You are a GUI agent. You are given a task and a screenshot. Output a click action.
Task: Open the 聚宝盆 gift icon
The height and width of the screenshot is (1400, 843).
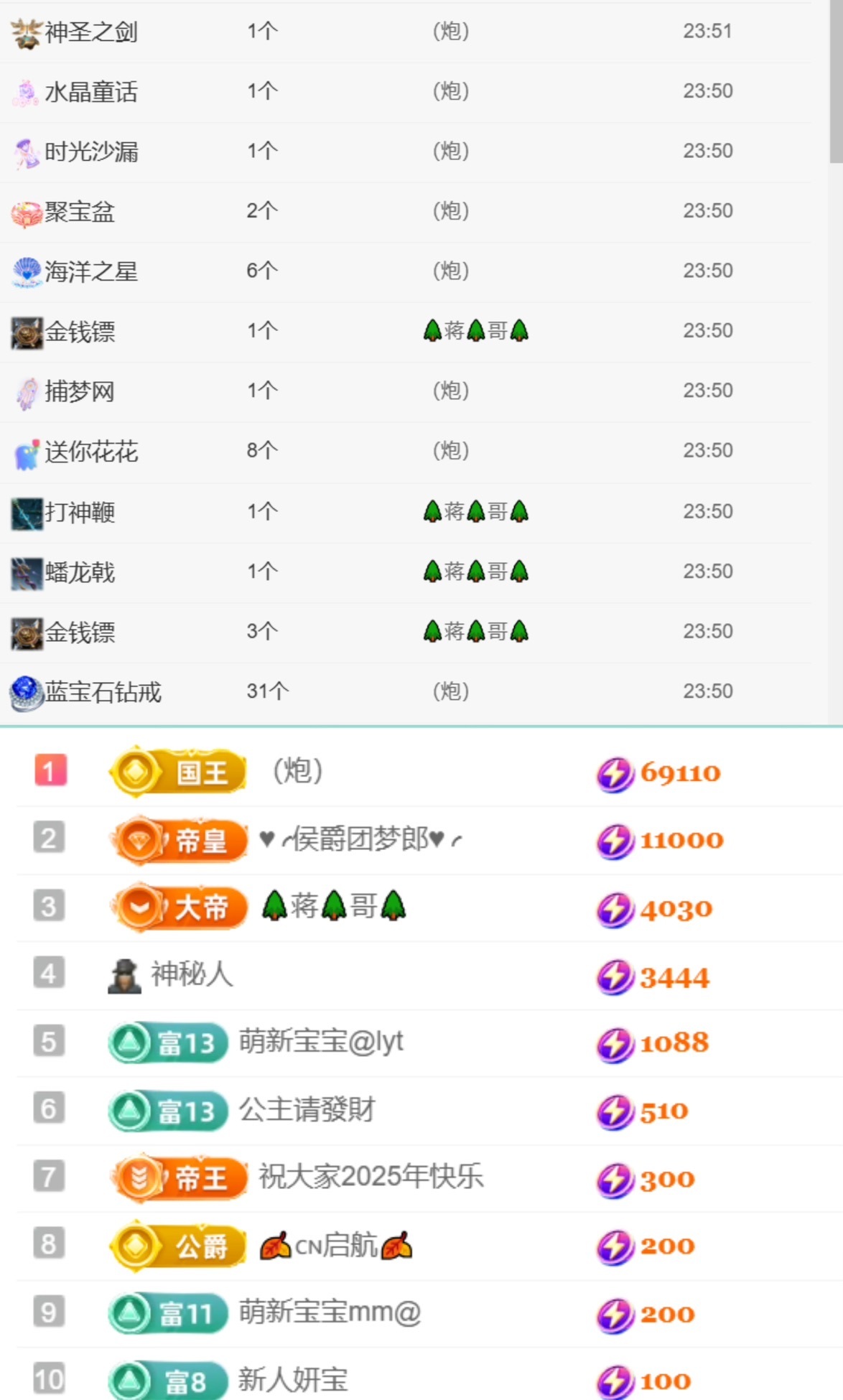coord(25,211)
